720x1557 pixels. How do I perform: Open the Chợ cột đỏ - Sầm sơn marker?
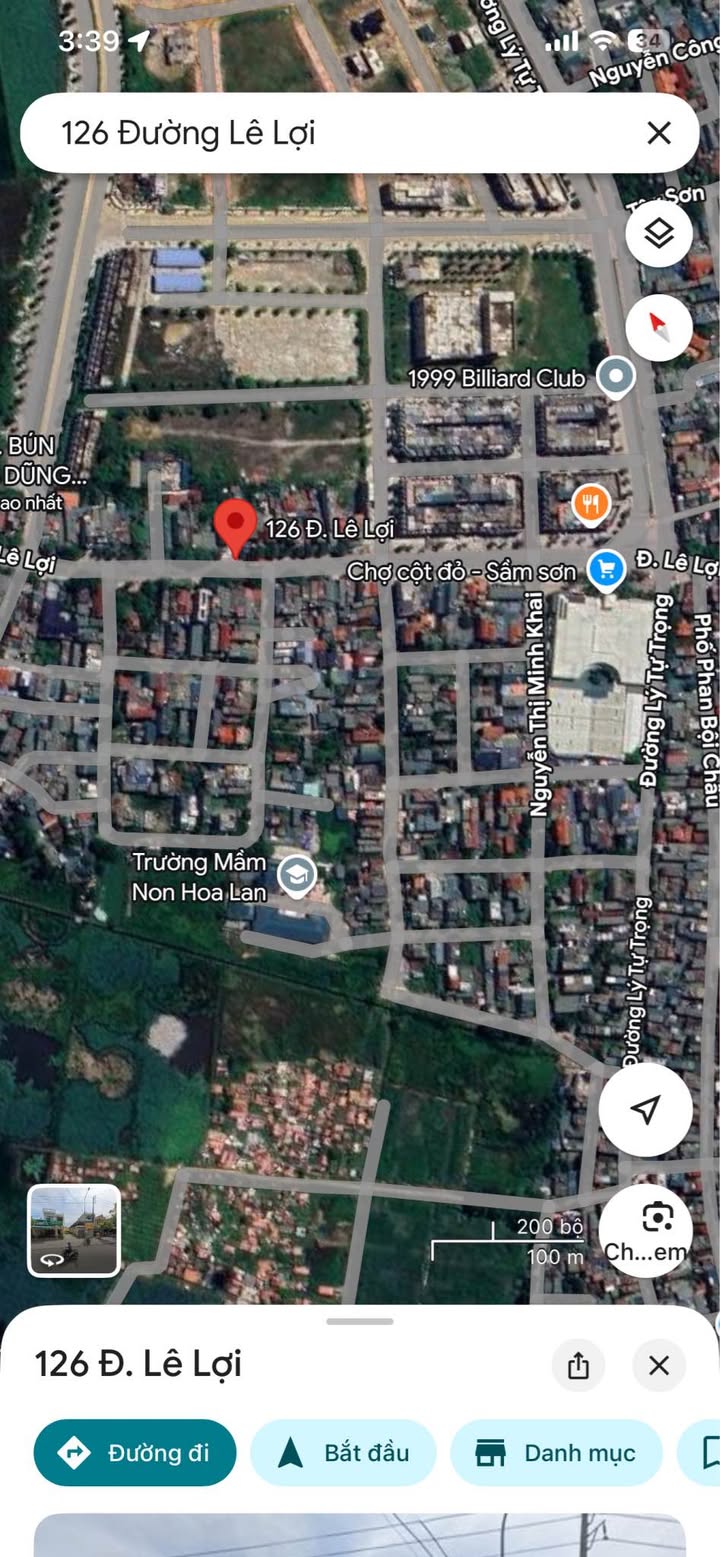click(x=606, y=570)
